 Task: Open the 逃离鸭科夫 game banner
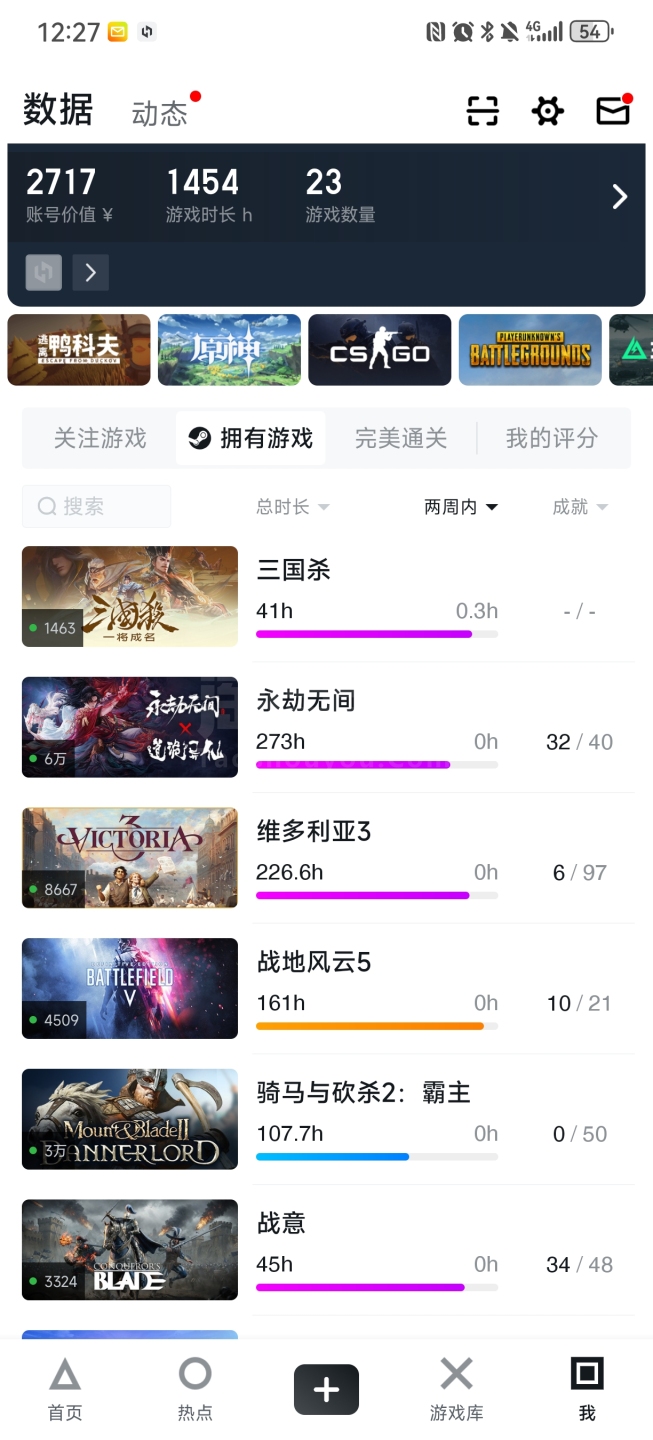[x=79, y=350]
